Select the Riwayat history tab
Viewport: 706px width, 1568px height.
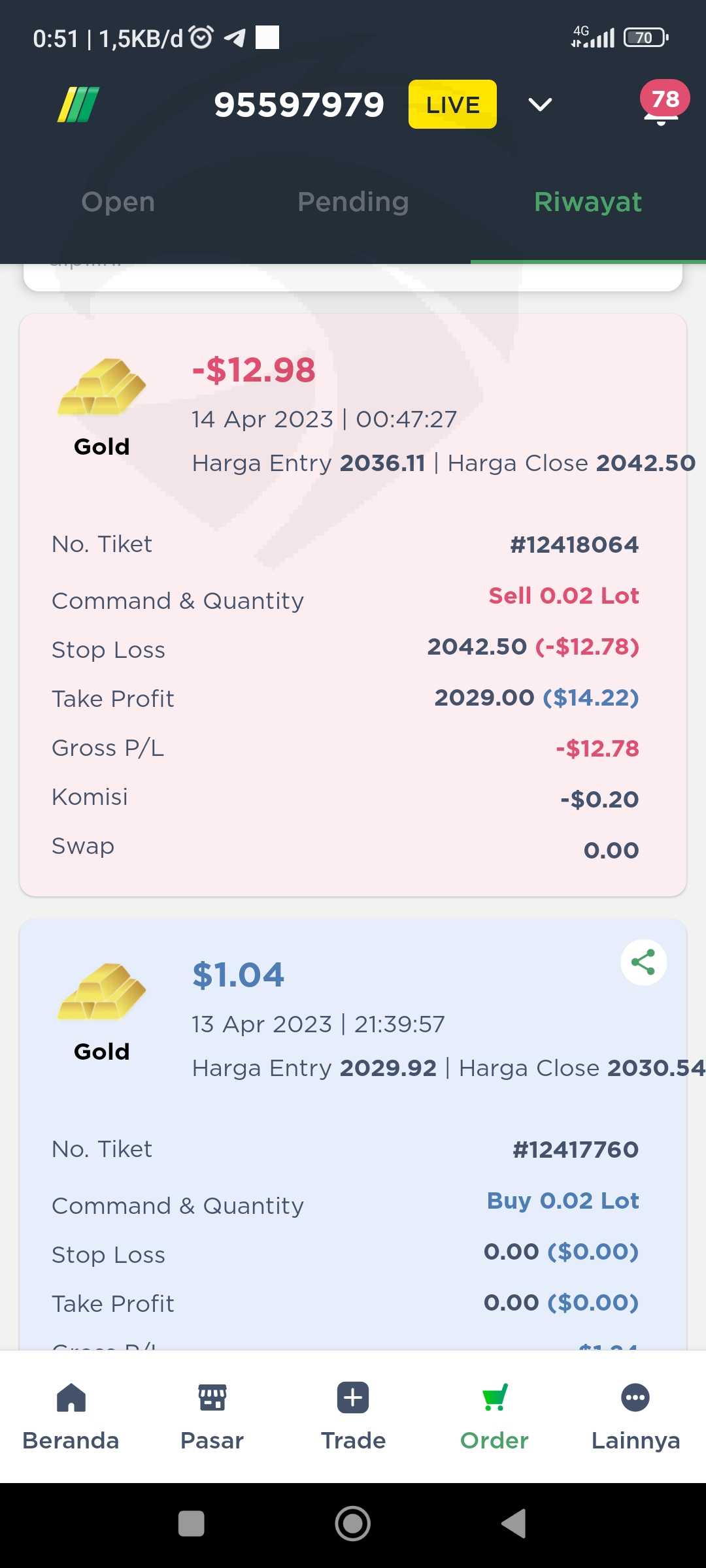pyautogui.click(x=588, y=202)
